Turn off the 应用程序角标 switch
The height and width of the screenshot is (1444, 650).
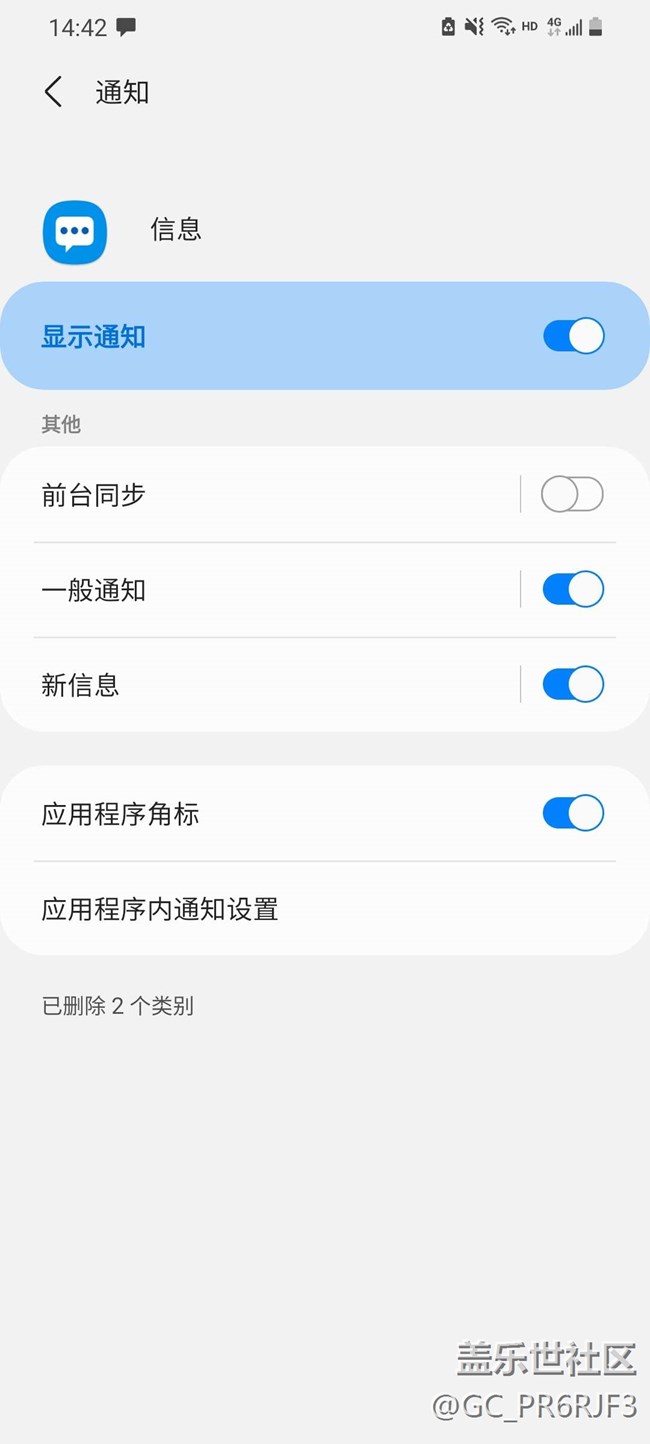[573, 813]
